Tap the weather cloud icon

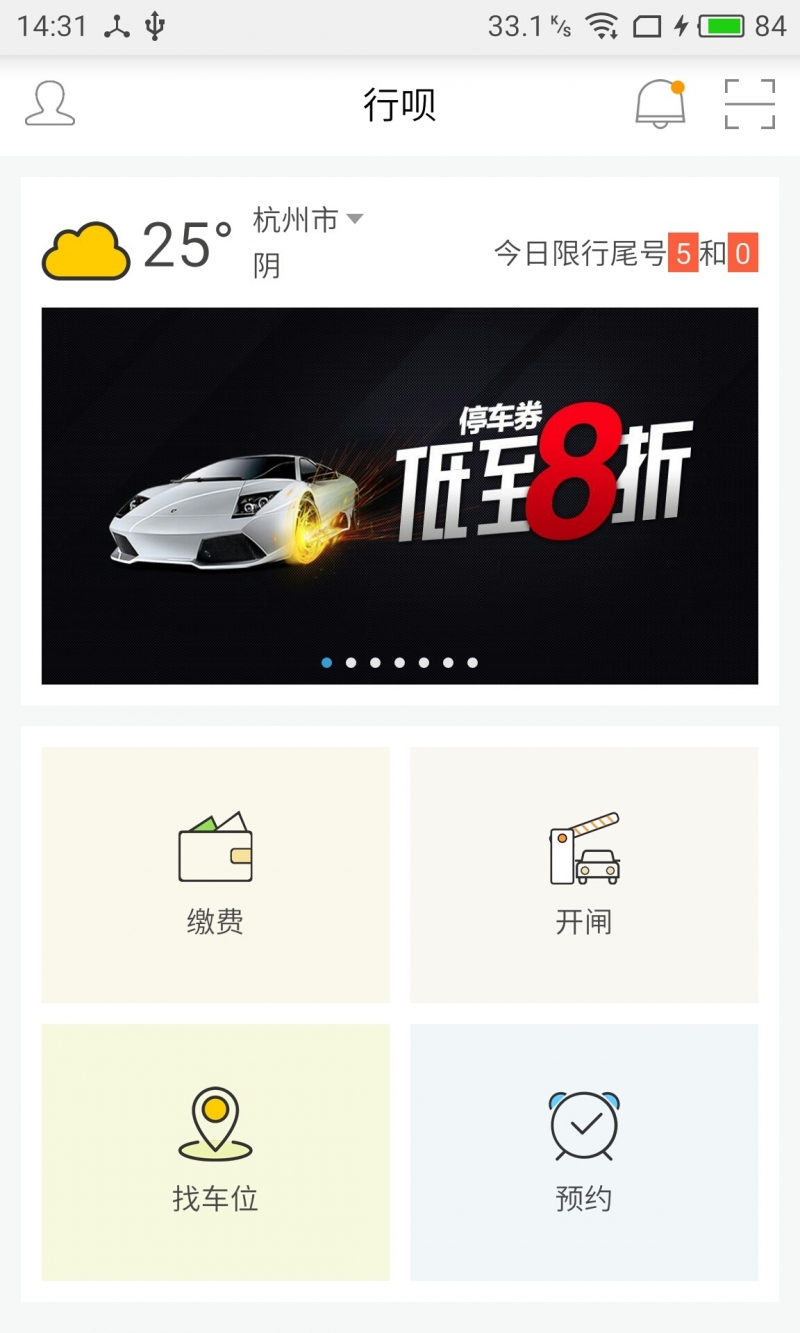85,249
